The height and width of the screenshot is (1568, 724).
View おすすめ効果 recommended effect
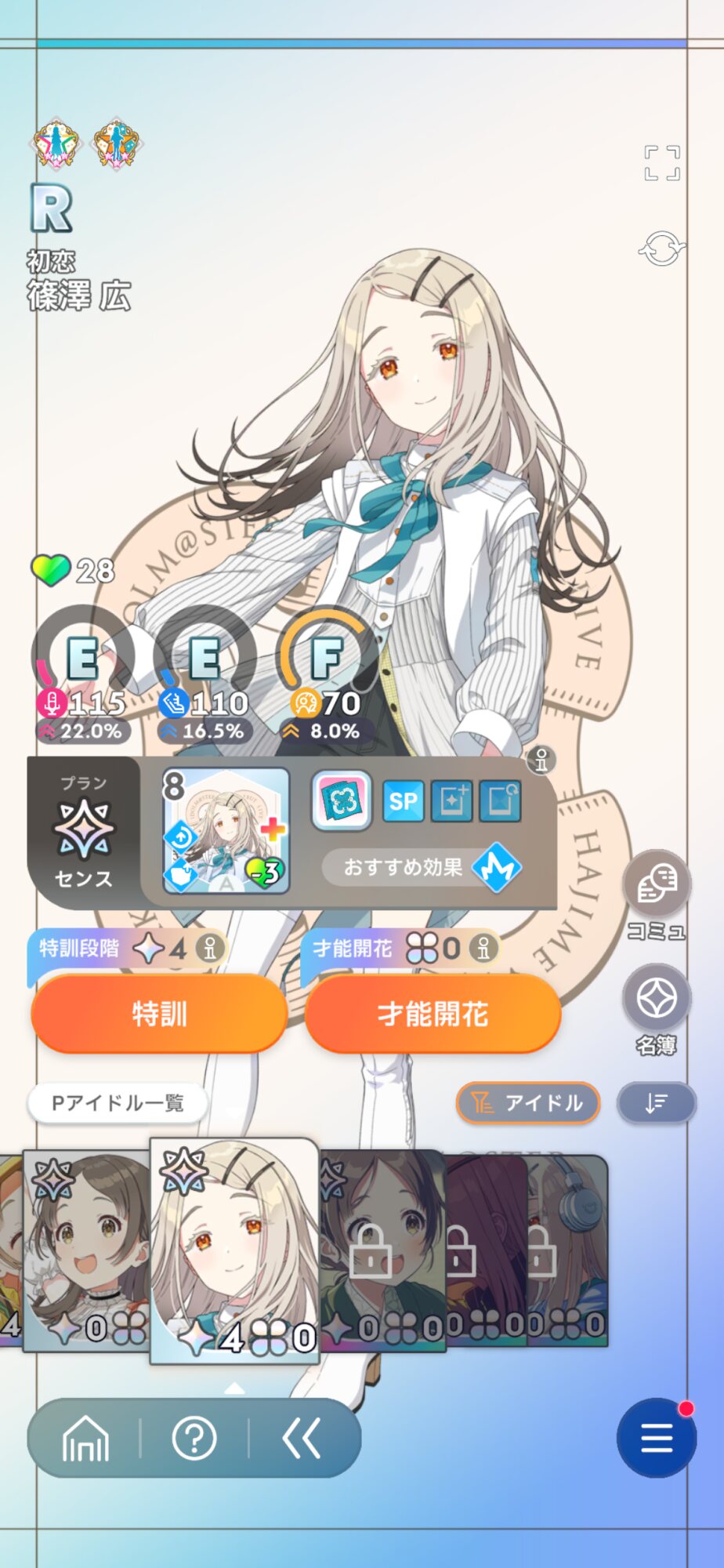(x=421, y=867)
